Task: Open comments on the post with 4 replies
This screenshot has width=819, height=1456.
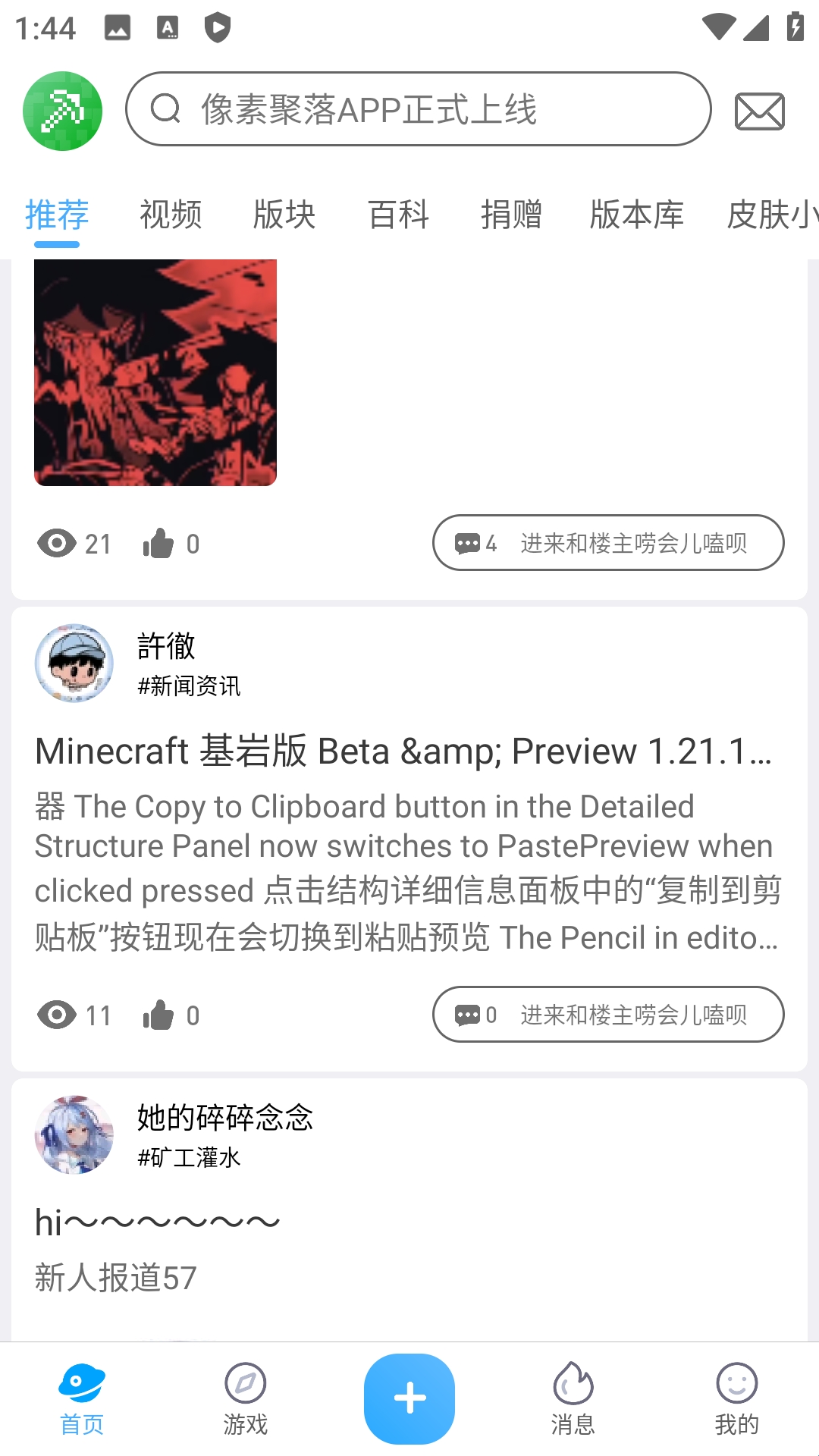Action: (x=607, y=543)
